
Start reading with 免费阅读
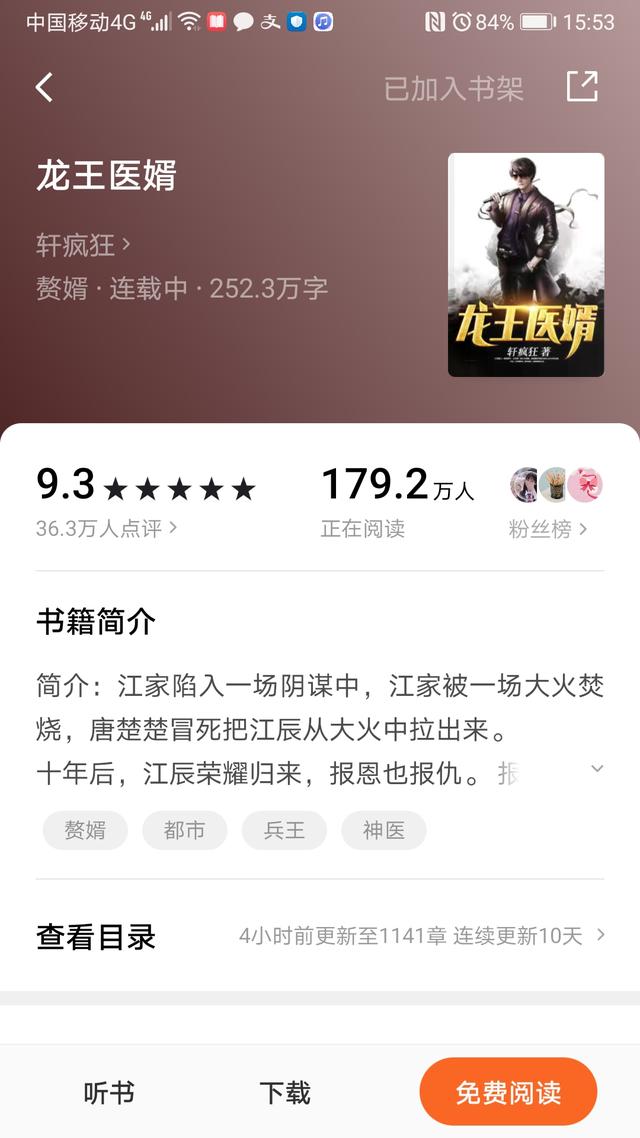point(508,1093)
